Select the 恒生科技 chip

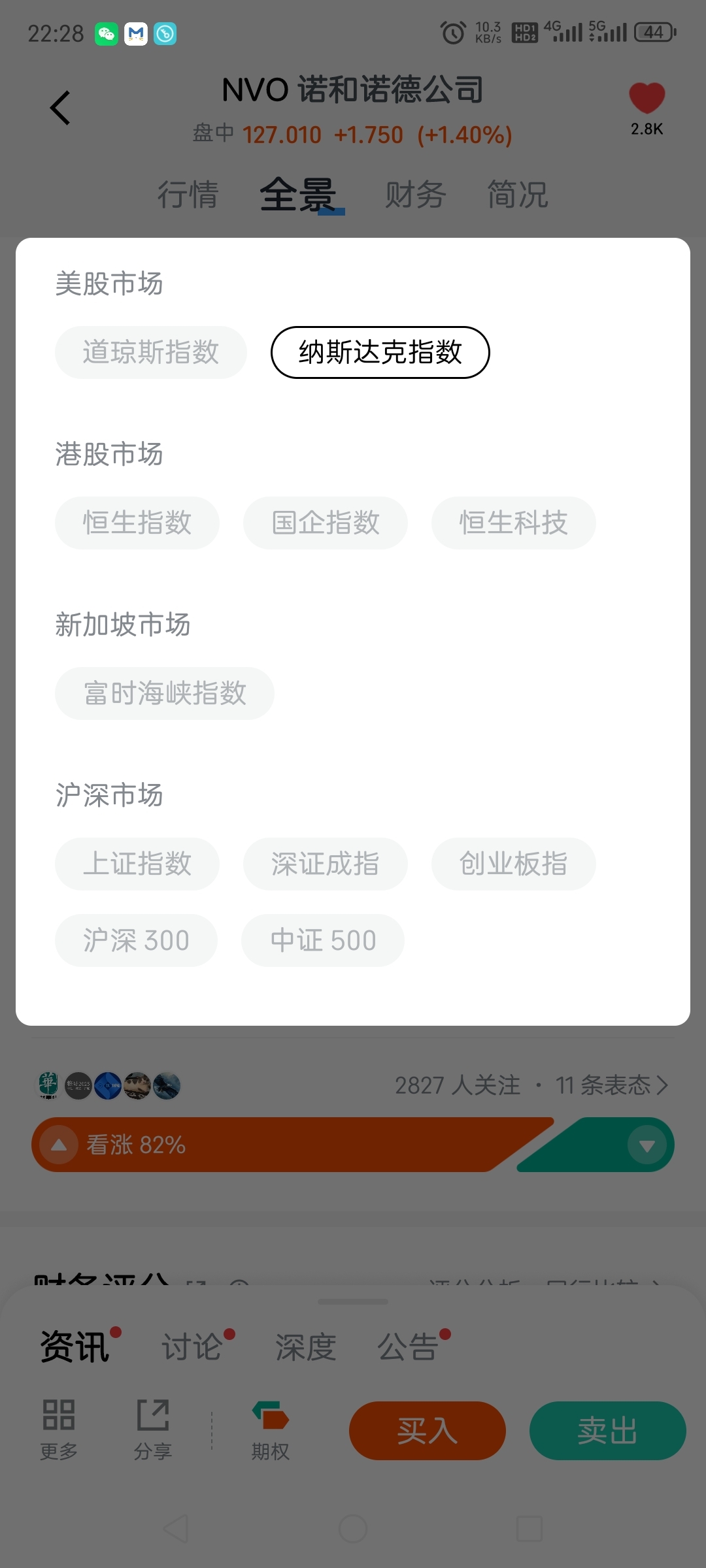point(513,523)
